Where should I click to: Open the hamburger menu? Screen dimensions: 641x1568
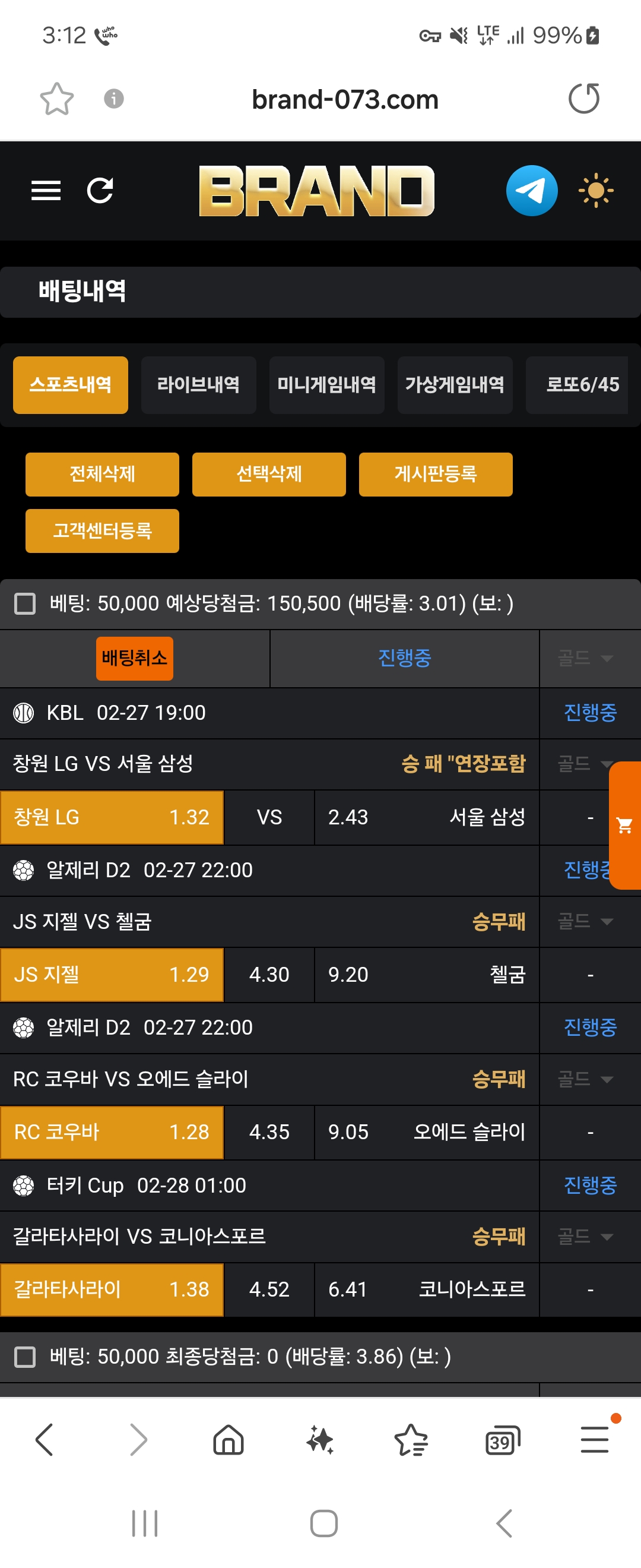tap(46, 191)
